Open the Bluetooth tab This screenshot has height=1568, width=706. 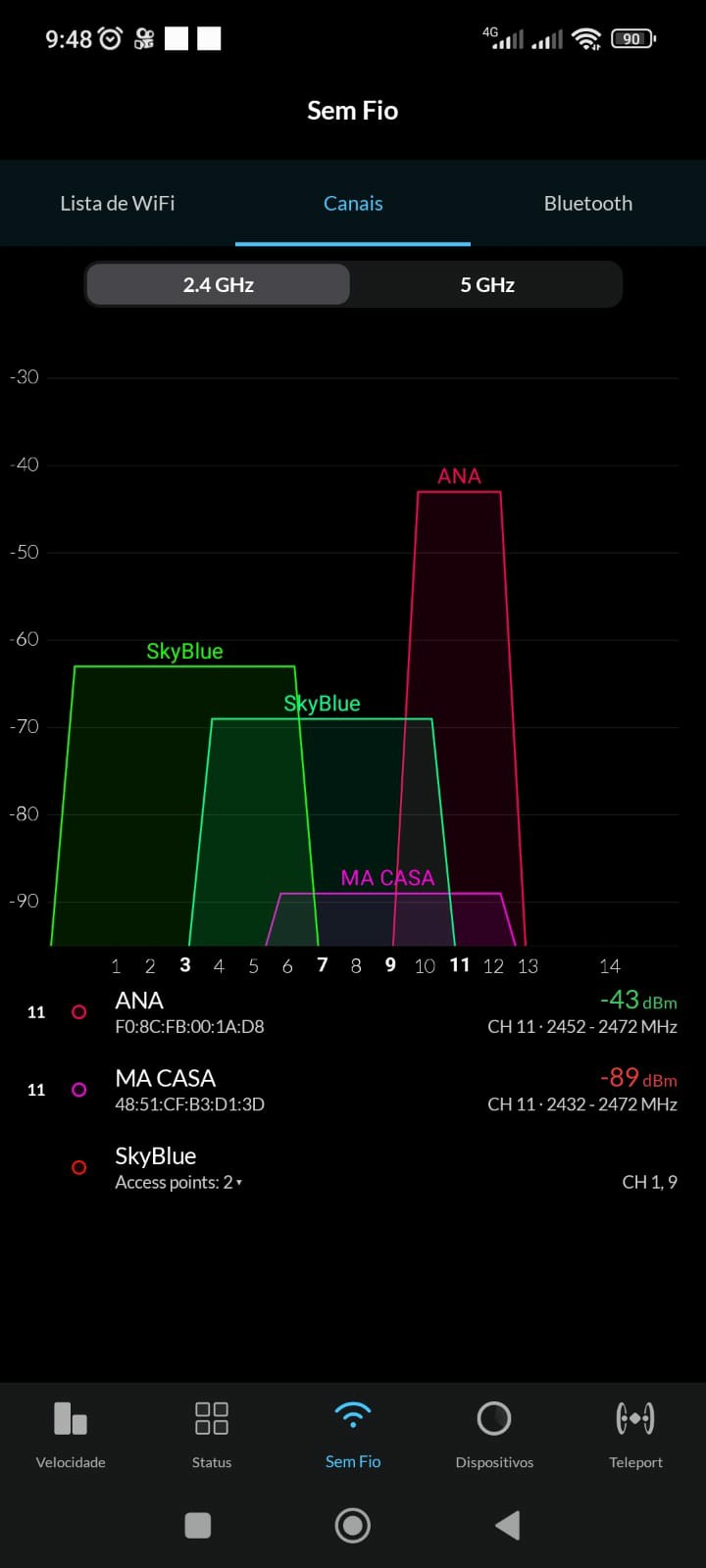(587, 204)
